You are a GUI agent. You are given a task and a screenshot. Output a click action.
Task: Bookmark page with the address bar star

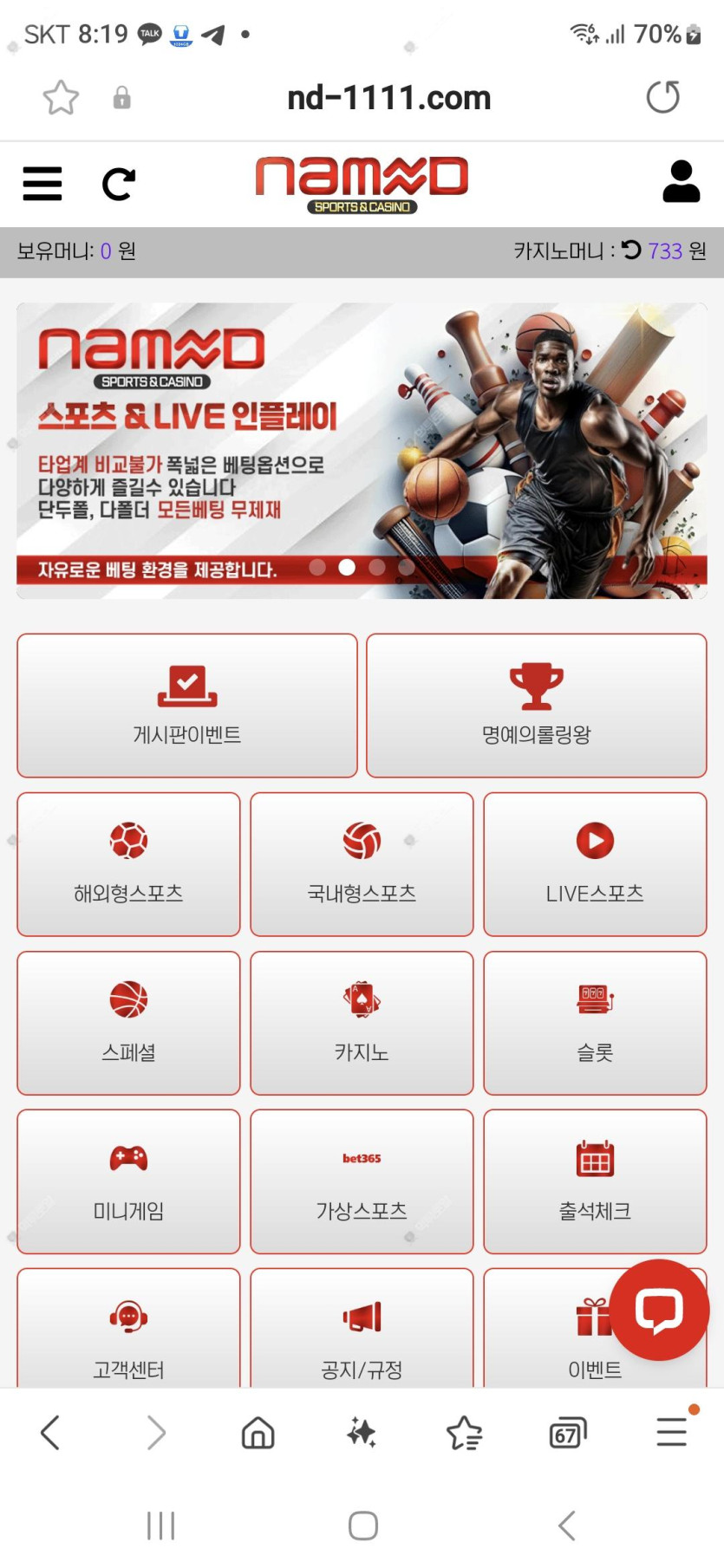coord(61,97)
